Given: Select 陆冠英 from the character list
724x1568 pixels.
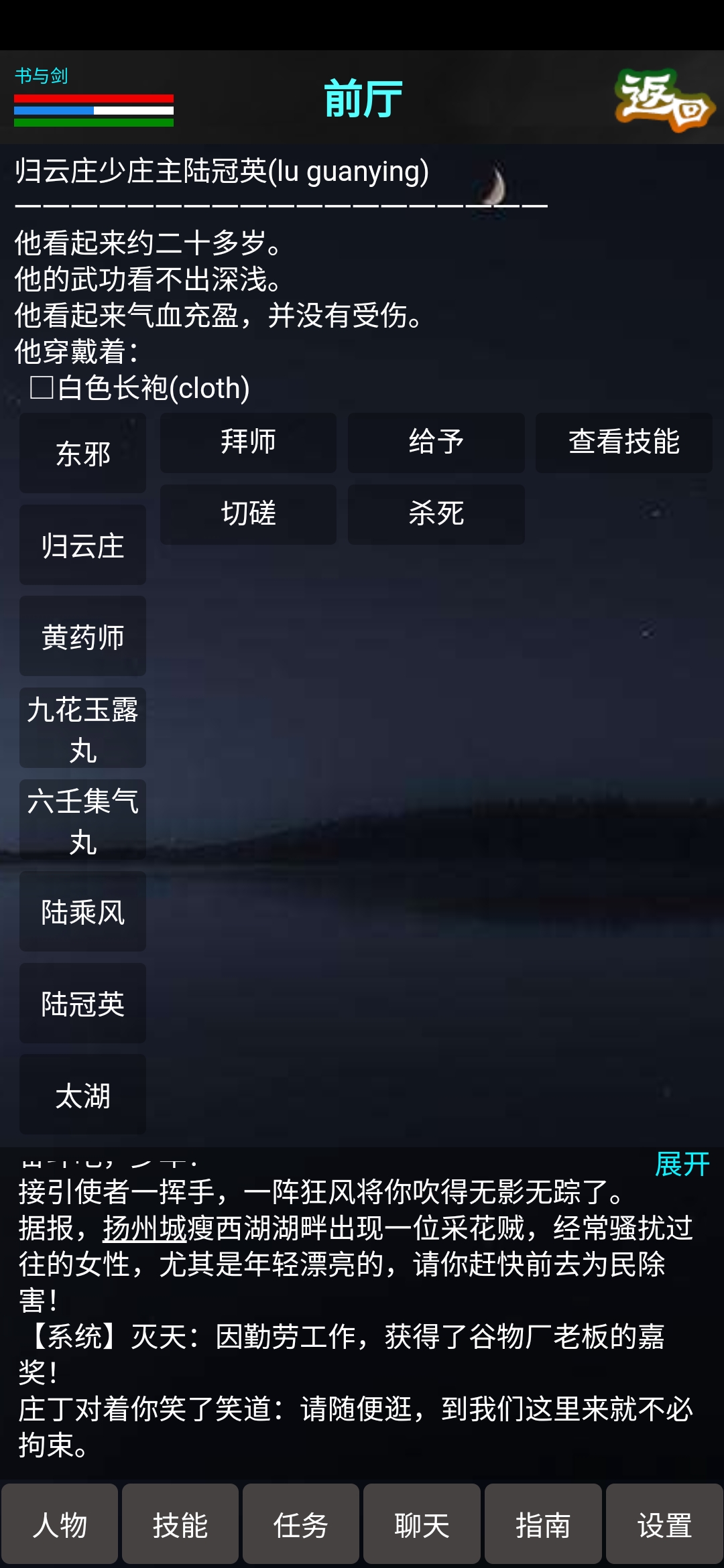Looking at the screenshot, I should tap(82, 1003).
